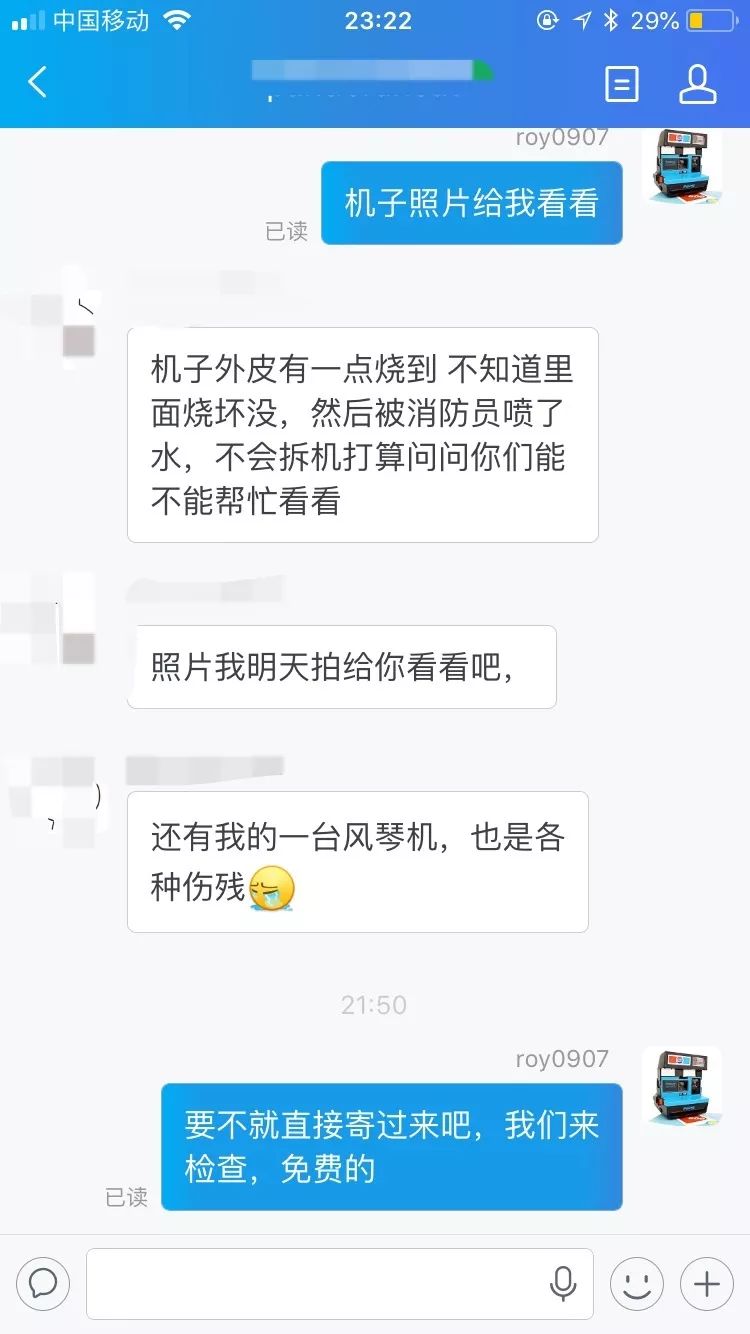Image resolution: width=750 pixels, height=1334 pixels.
Task: Open the emoji picker
Action: 637,1283
